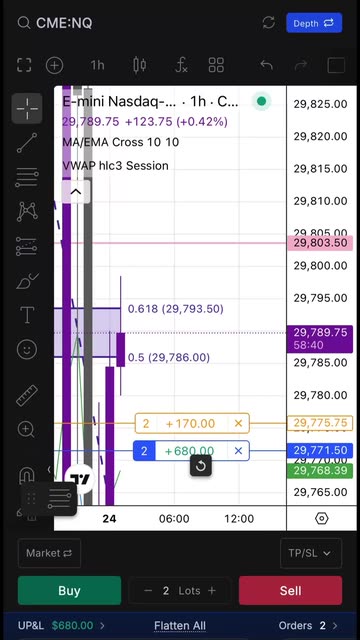
Task: Tap Flatten All positions
Action: [x=180, y=626]
